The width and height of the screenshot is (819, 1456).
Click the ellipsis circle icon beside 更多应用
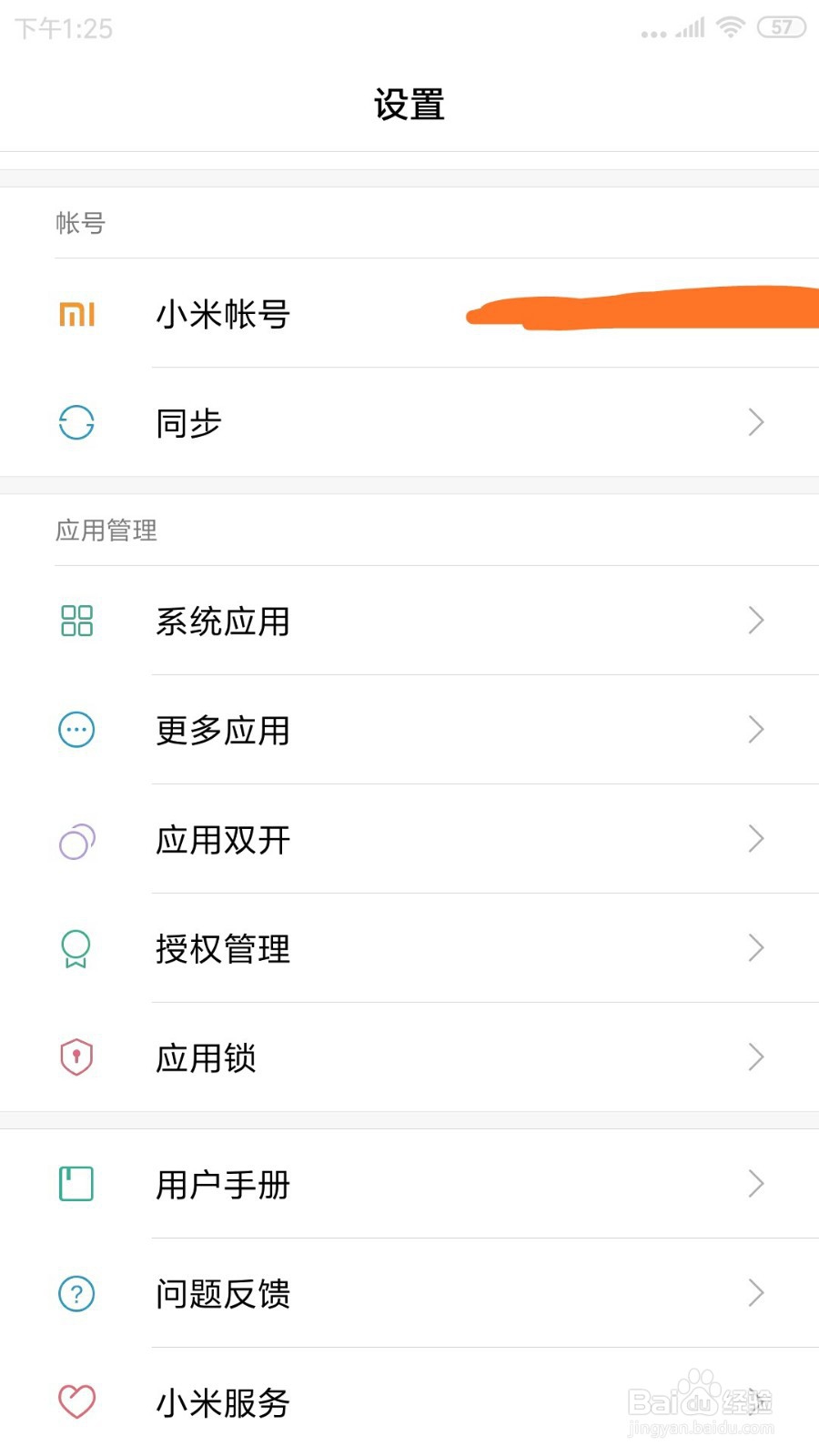(76, 730)
